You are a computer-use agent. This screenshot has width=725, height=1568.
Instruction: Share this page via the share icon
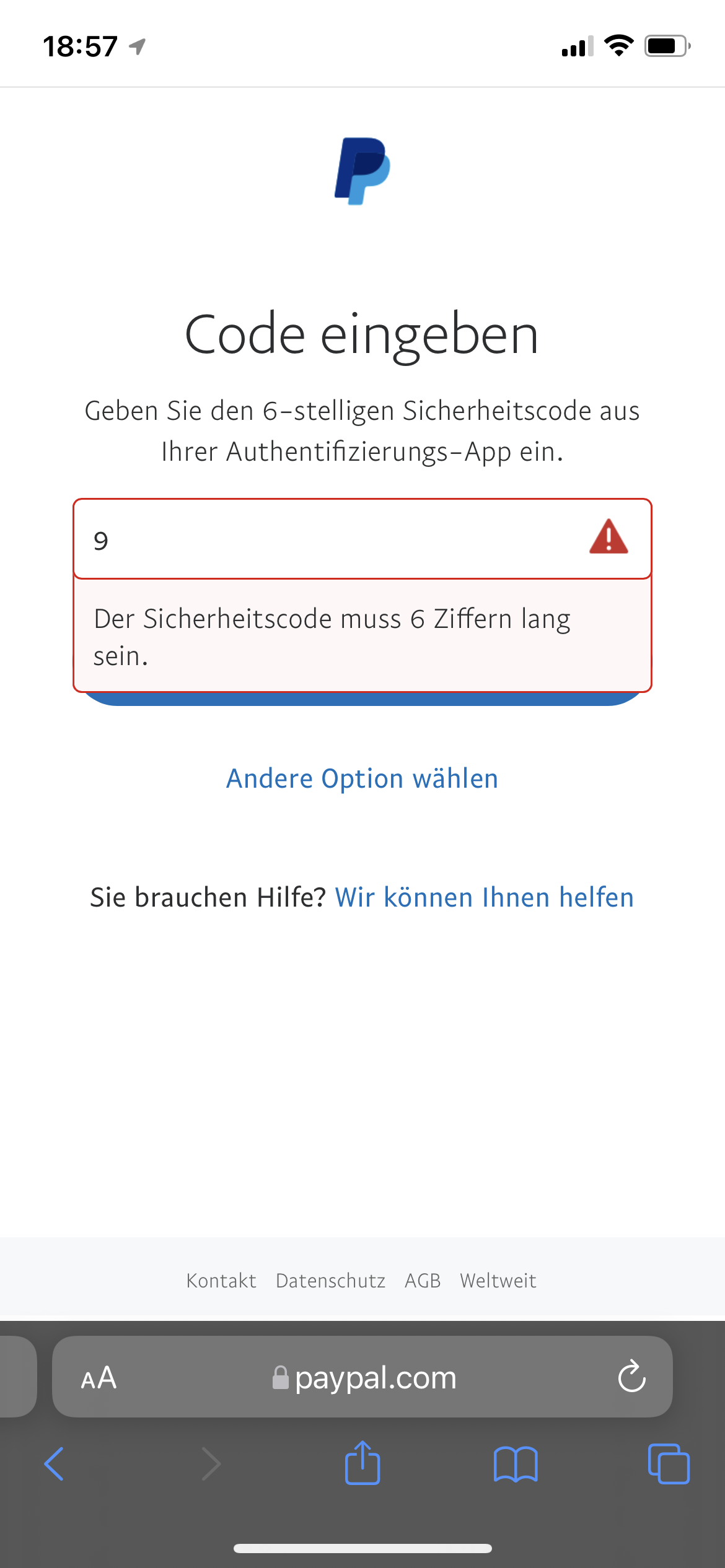click(362, 1463)
